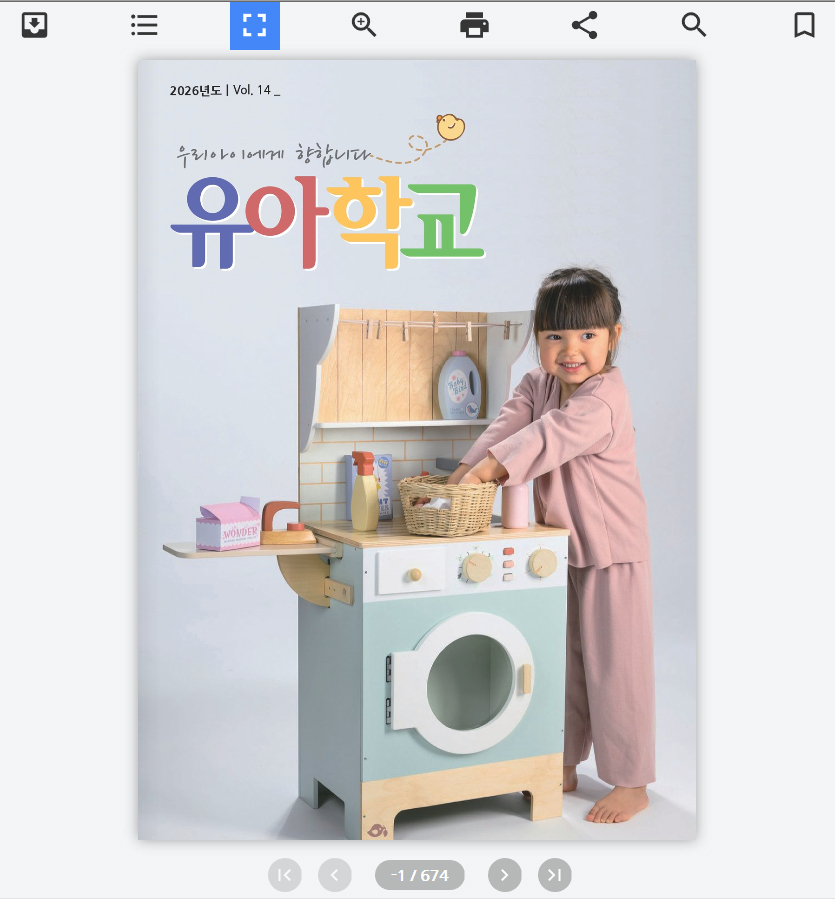Zoom in on the page
This screenshot has width=835, height=900.
365,25
